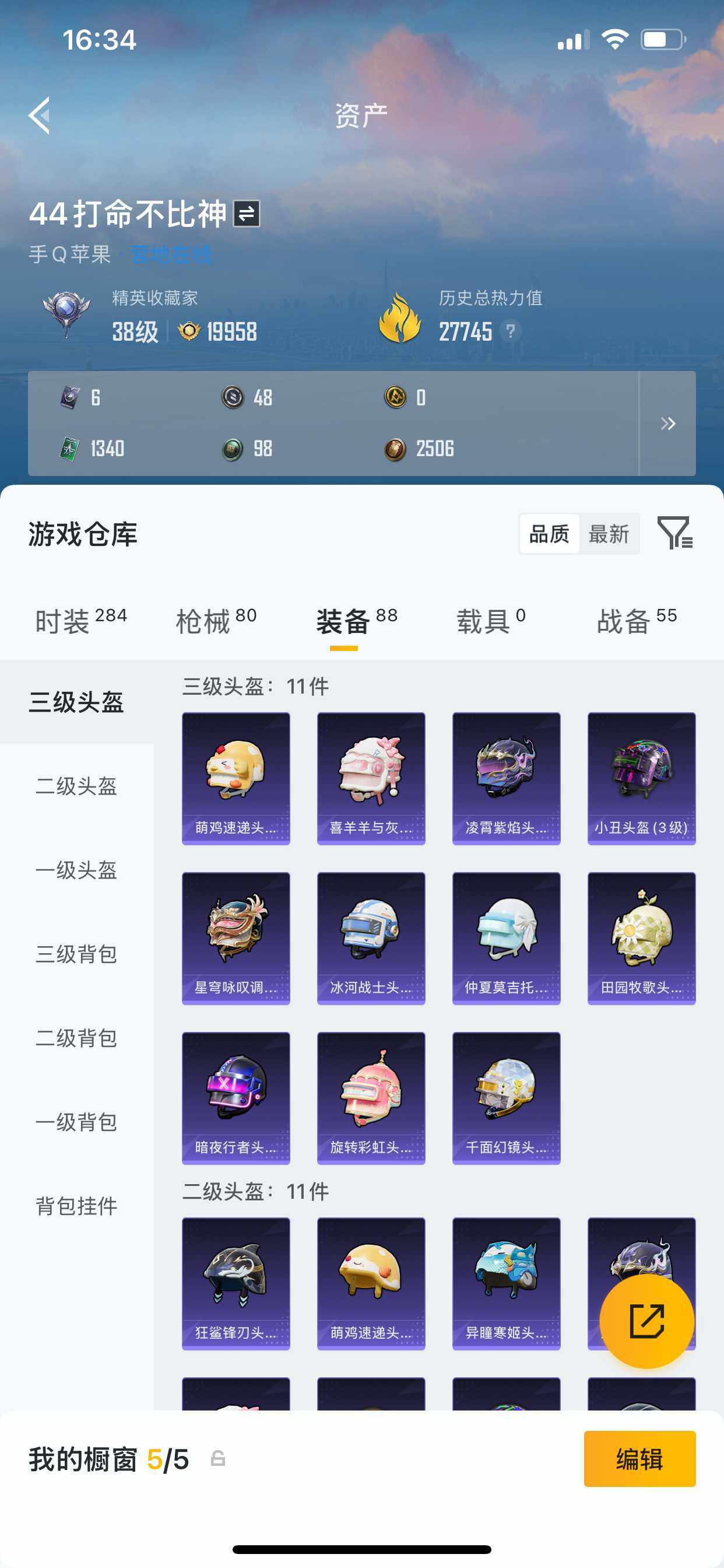Image resolution: width=724 pixels, height=1568 pixels.
Task: Edit my showcase with 编辑
Action: coord(639,1459)
